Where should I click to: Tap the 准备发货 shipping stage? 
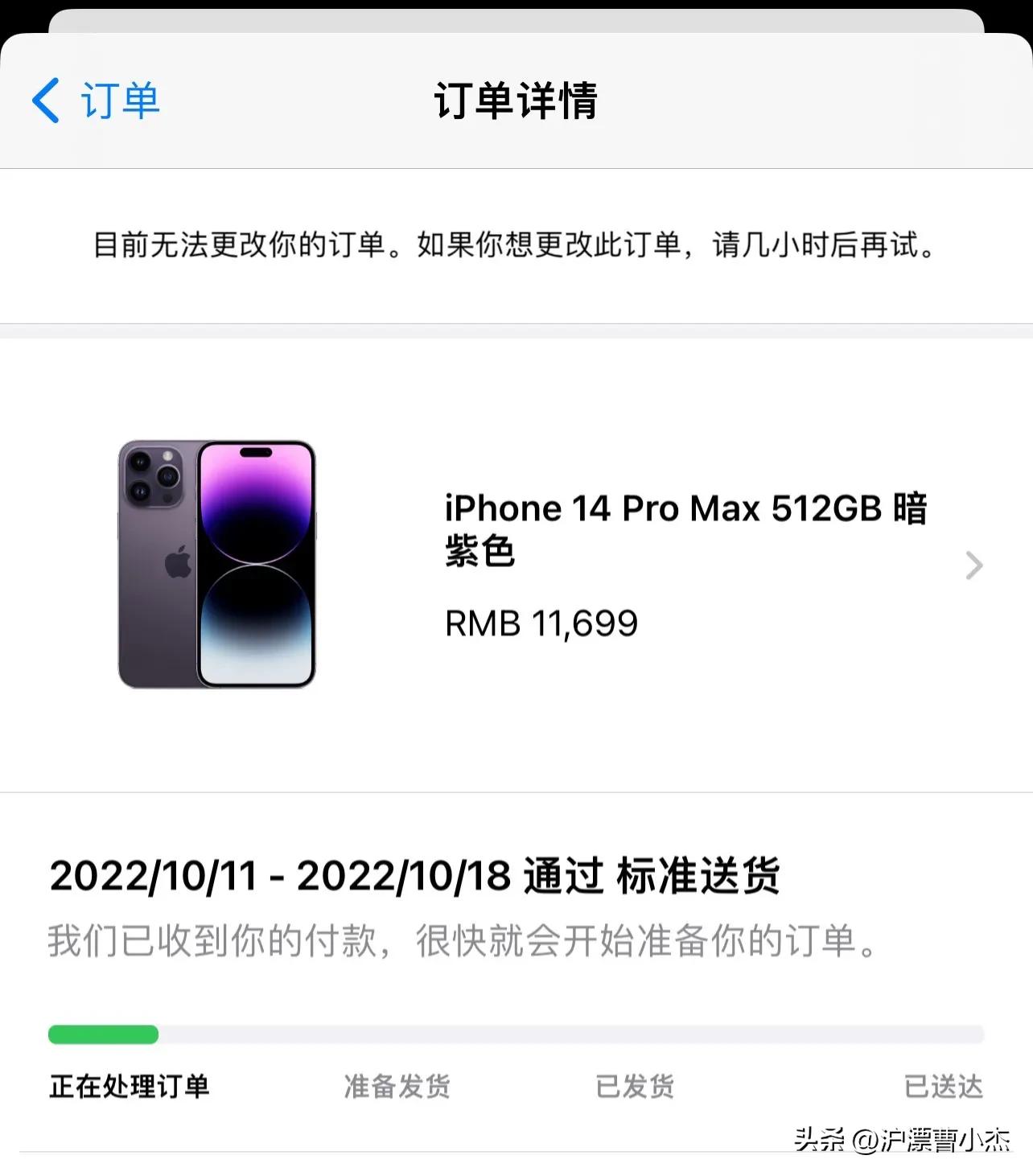pyautogui.click(x=397, y=1087)
